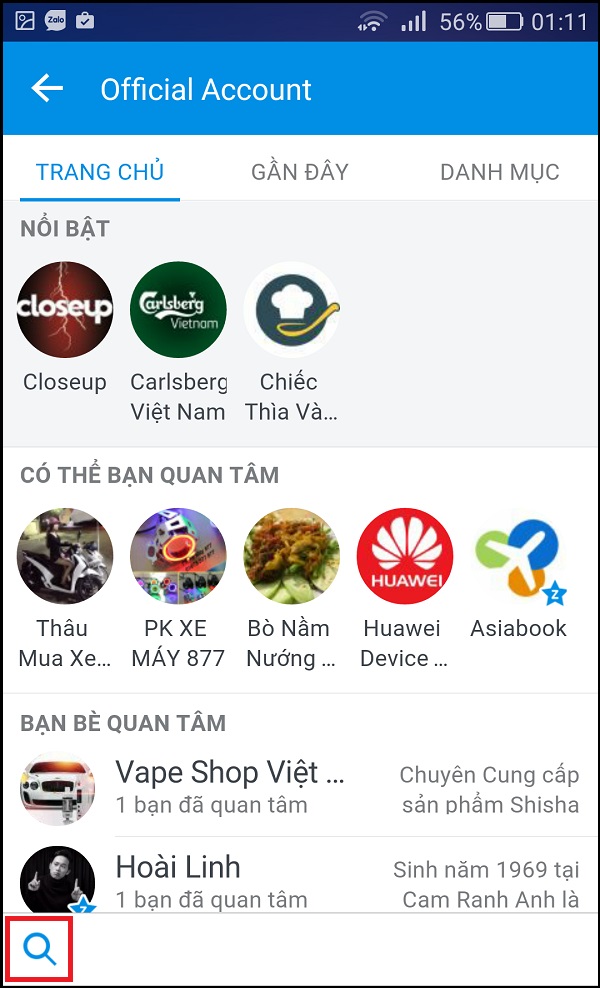Switch to the Trang chủ tab
600x988 pixels.
100,171
